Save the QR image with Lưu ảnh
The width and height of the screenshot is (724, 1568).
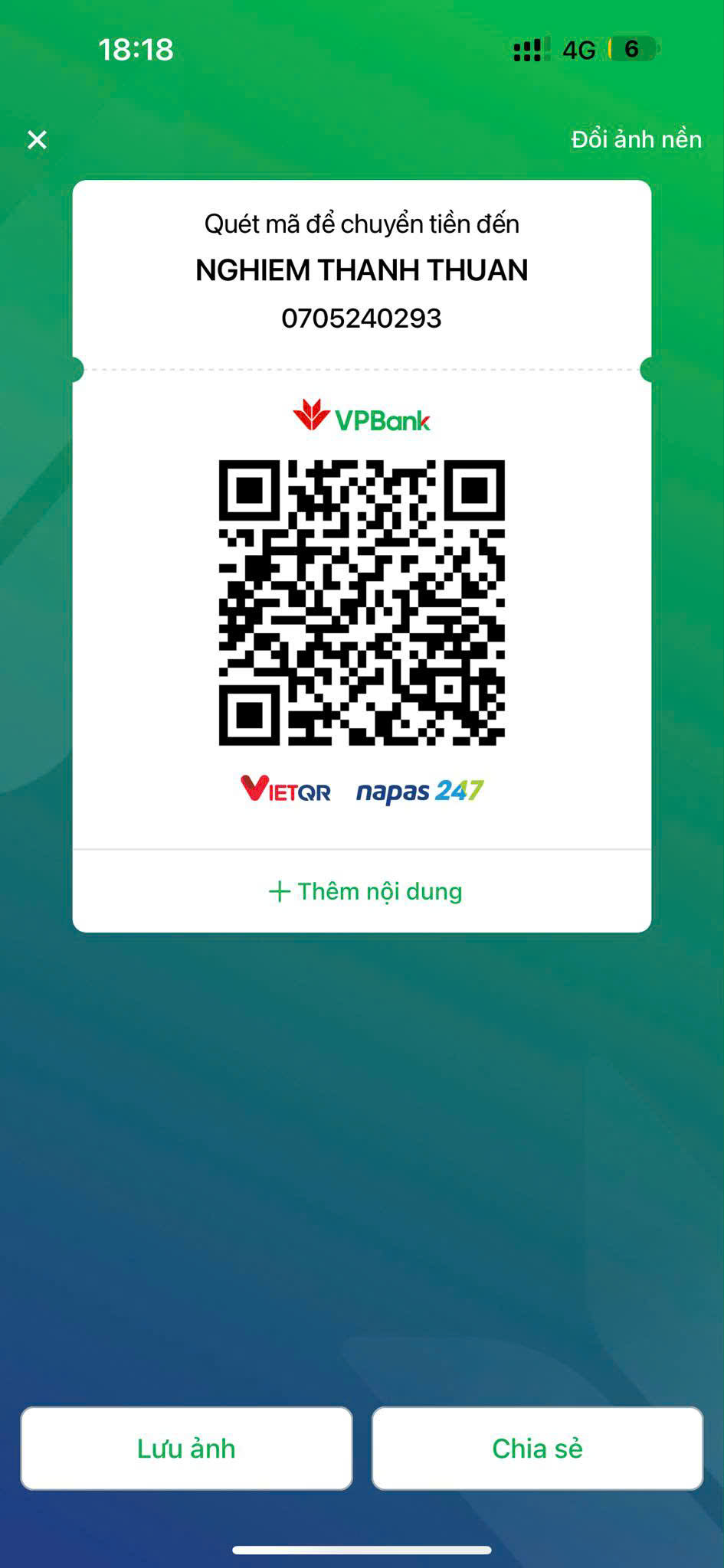(186, 1449)
